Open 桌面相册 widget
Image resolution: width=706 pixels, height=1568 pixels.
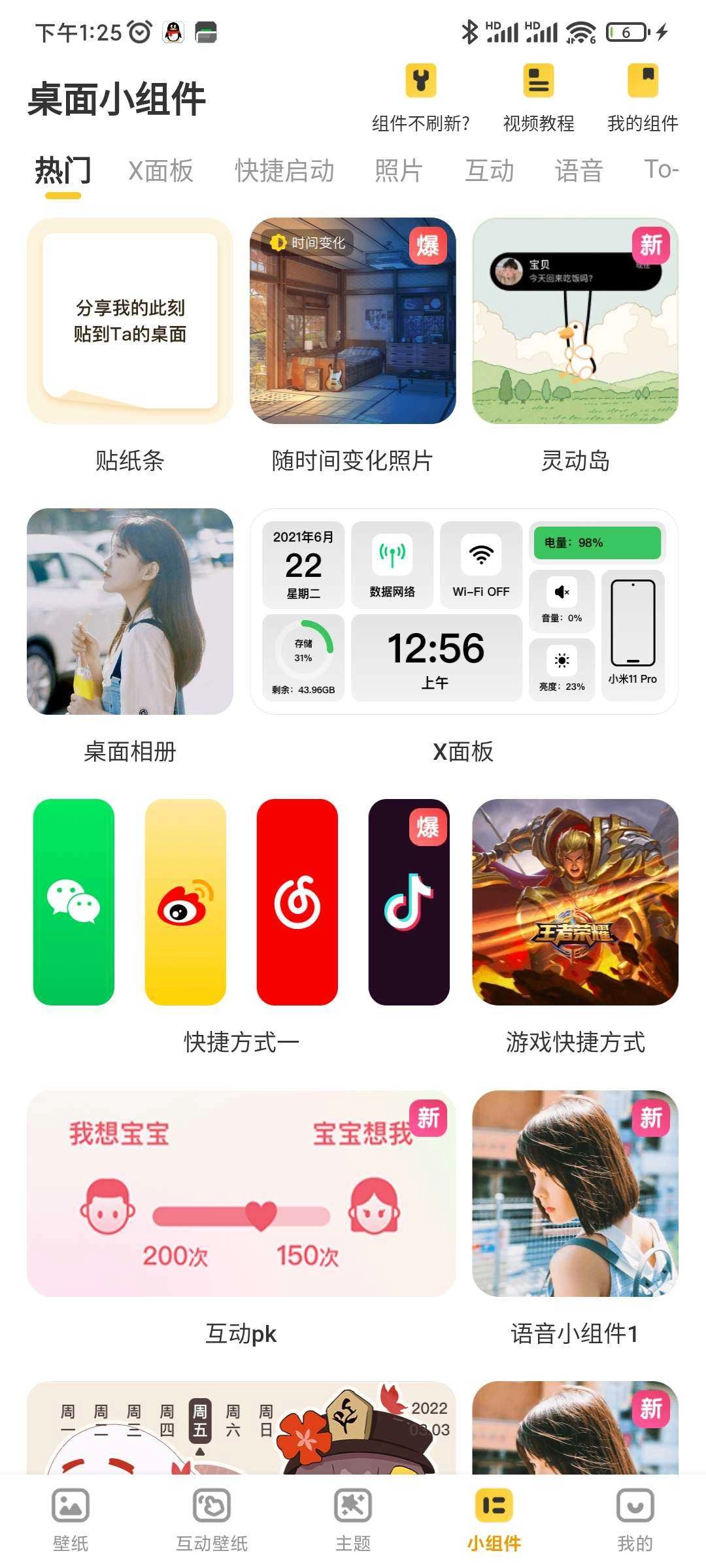(130, 612)
